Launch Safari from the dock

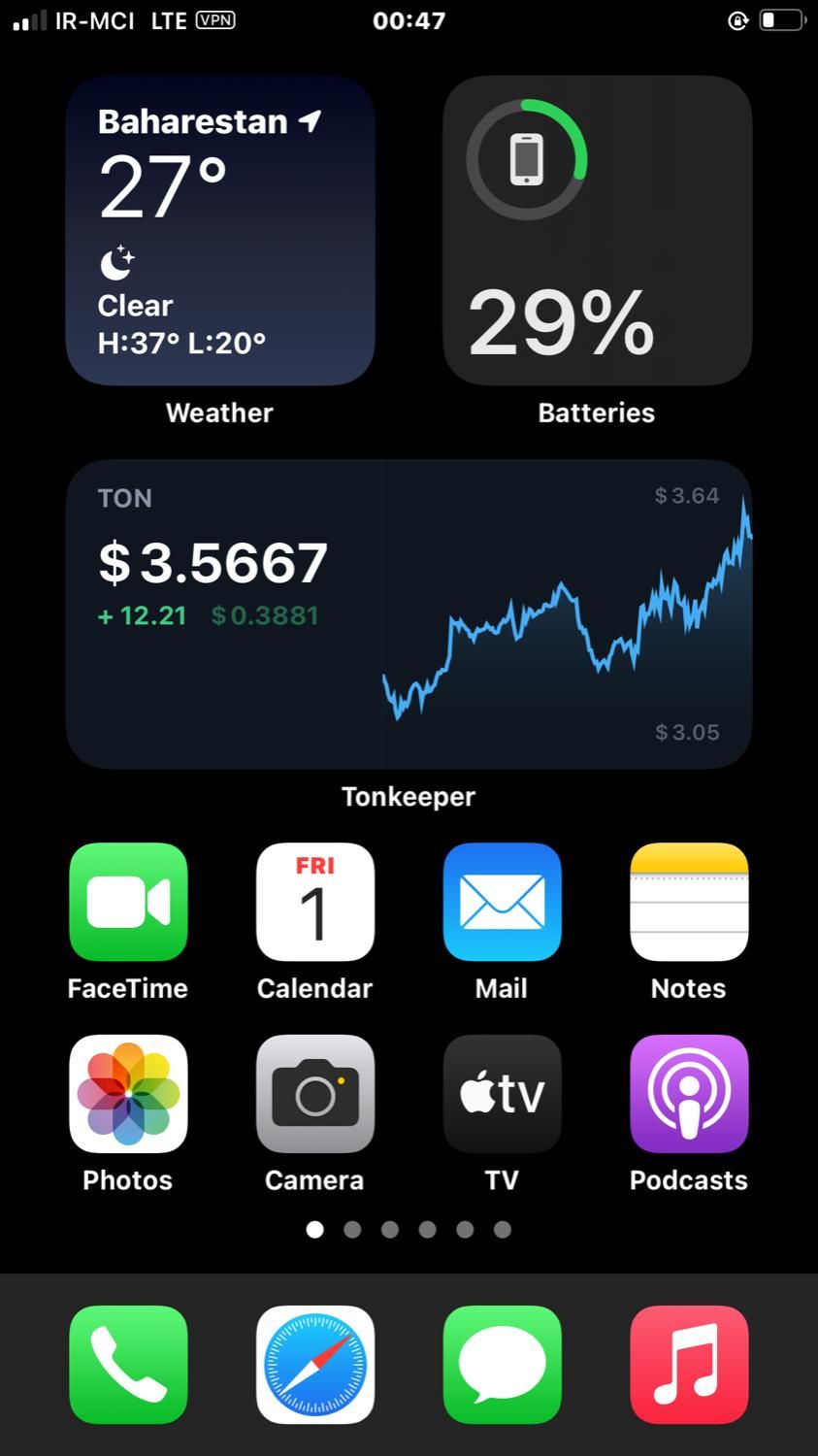click(314, 1364)
